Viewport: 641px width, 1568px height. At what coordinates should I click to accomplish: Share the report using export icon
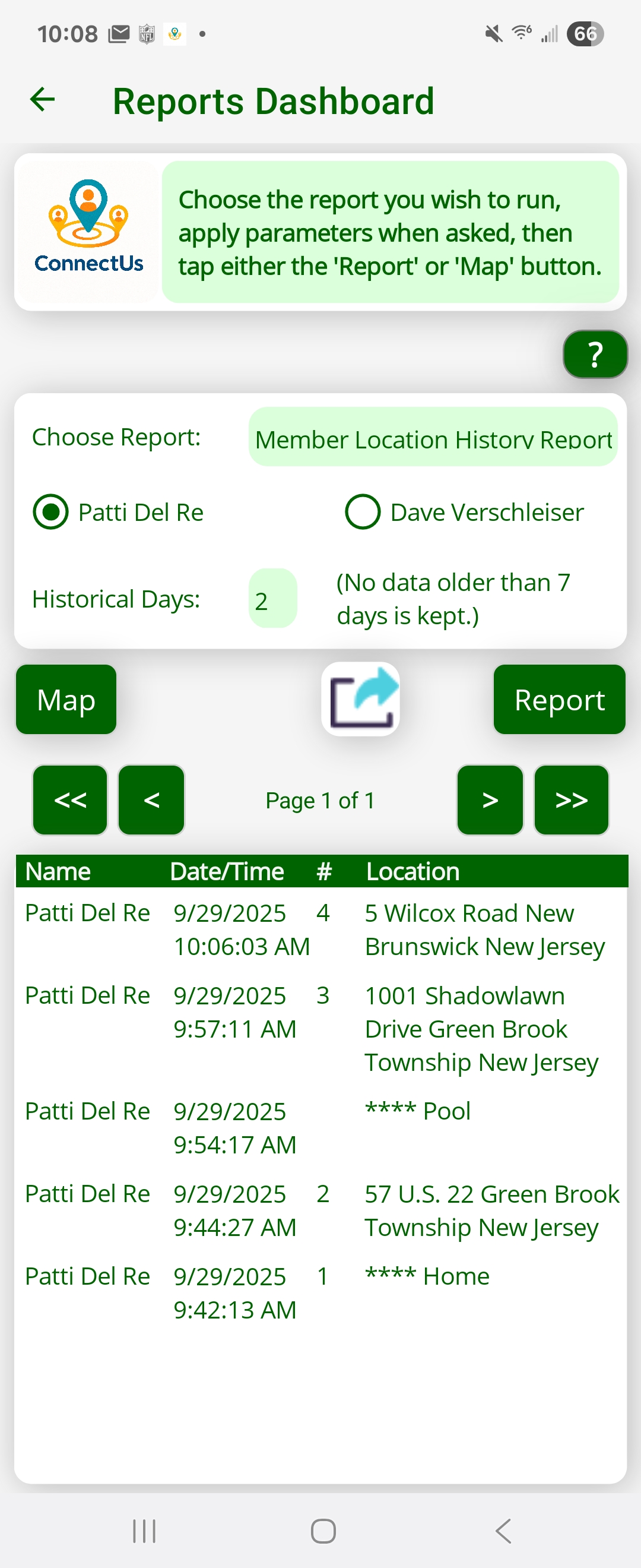[x=361, y=700]
